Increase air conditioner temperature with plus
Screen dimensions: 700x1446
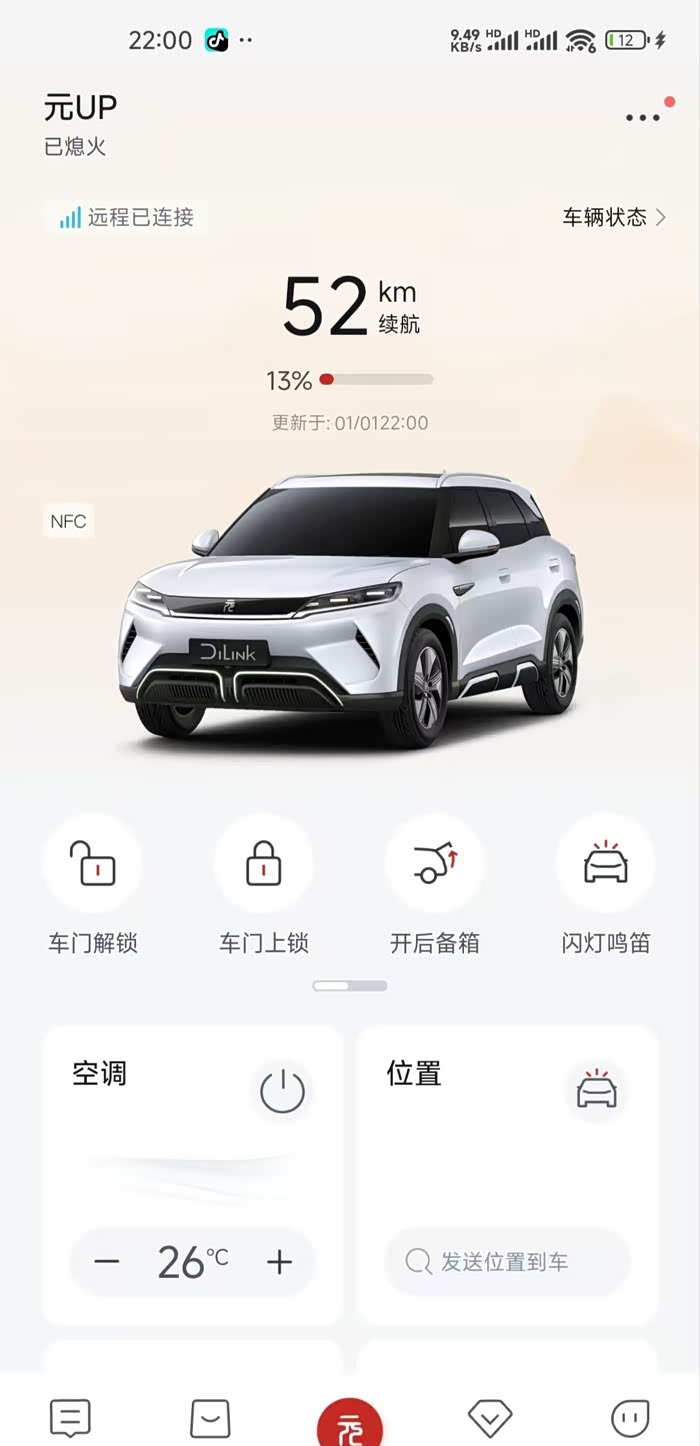coord(279,1262)
